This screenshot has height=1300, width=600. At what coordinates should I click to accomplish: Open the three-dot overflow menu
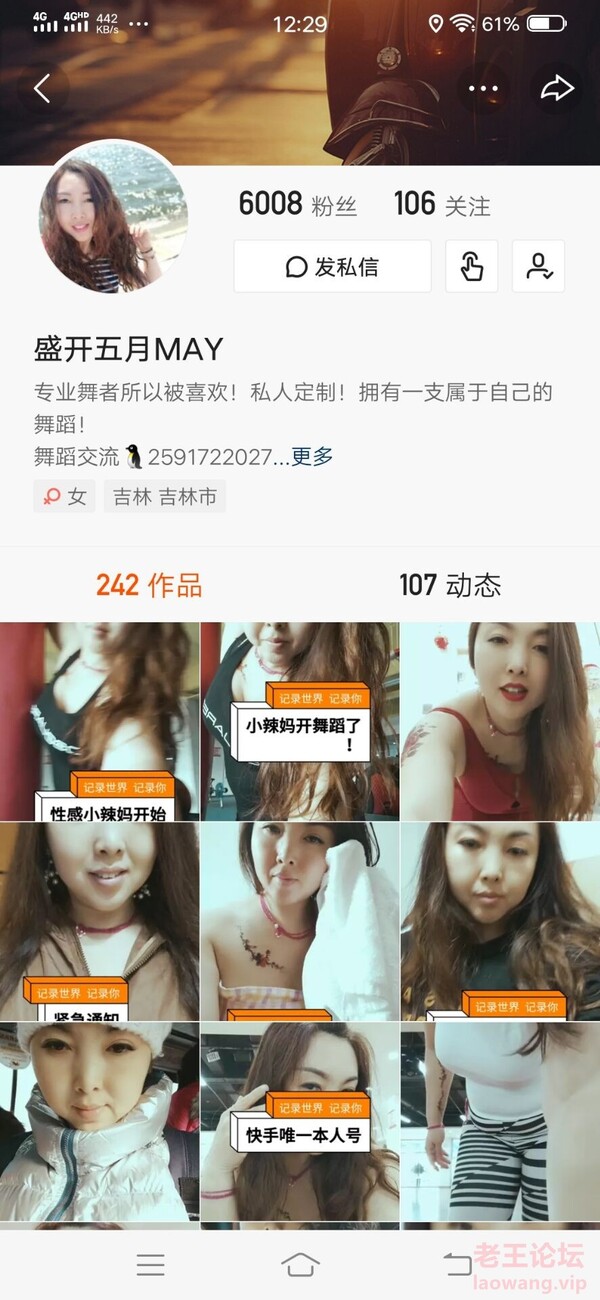(483, 89)
